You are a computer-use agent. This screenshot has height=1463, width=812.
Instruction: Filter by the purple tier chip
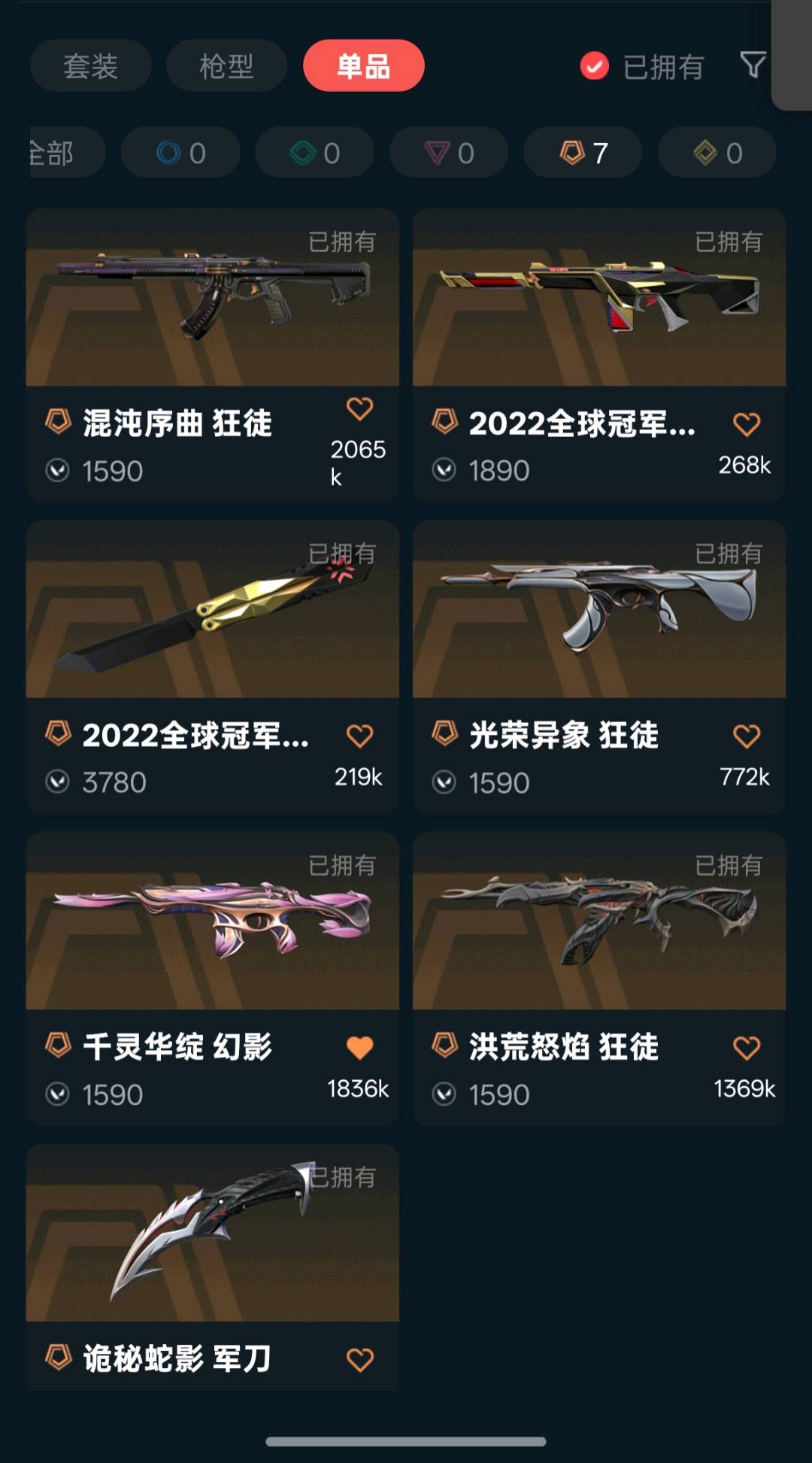(449, 153)
